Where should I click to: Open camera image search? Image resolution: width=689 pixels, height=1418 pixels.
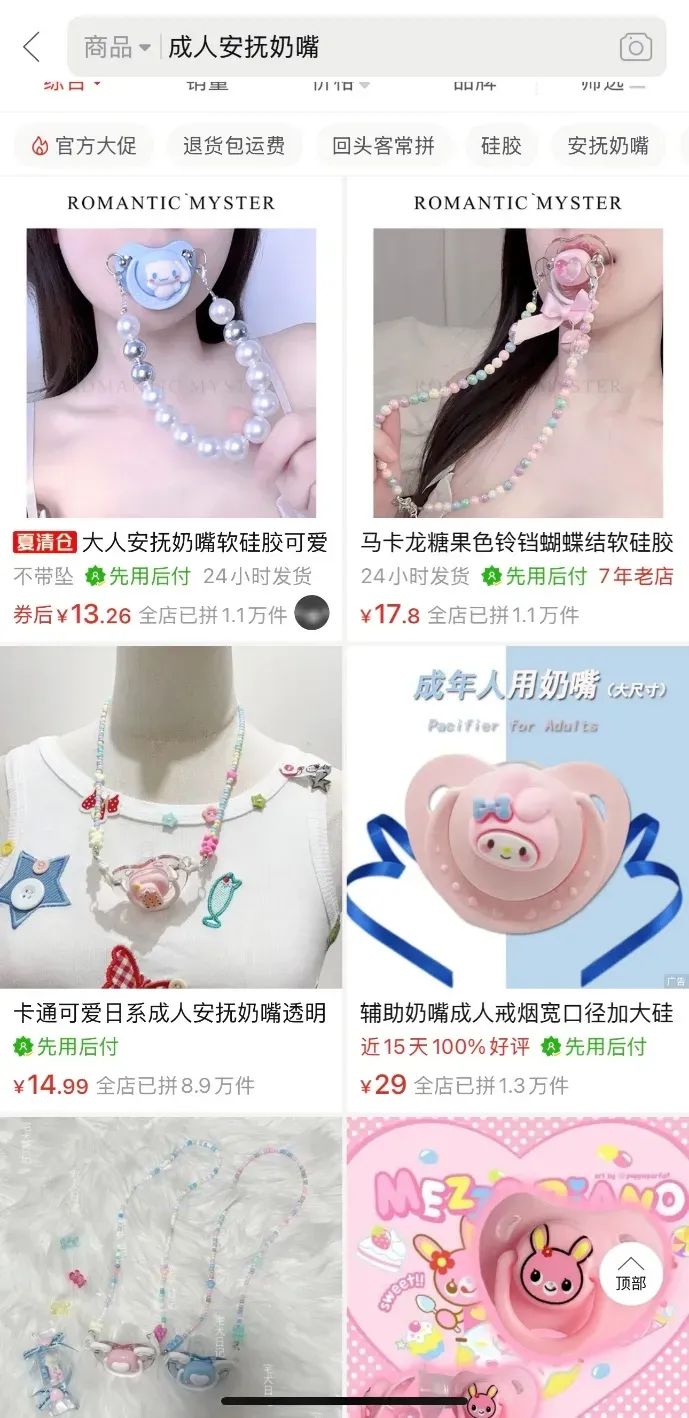click(635, 47)
